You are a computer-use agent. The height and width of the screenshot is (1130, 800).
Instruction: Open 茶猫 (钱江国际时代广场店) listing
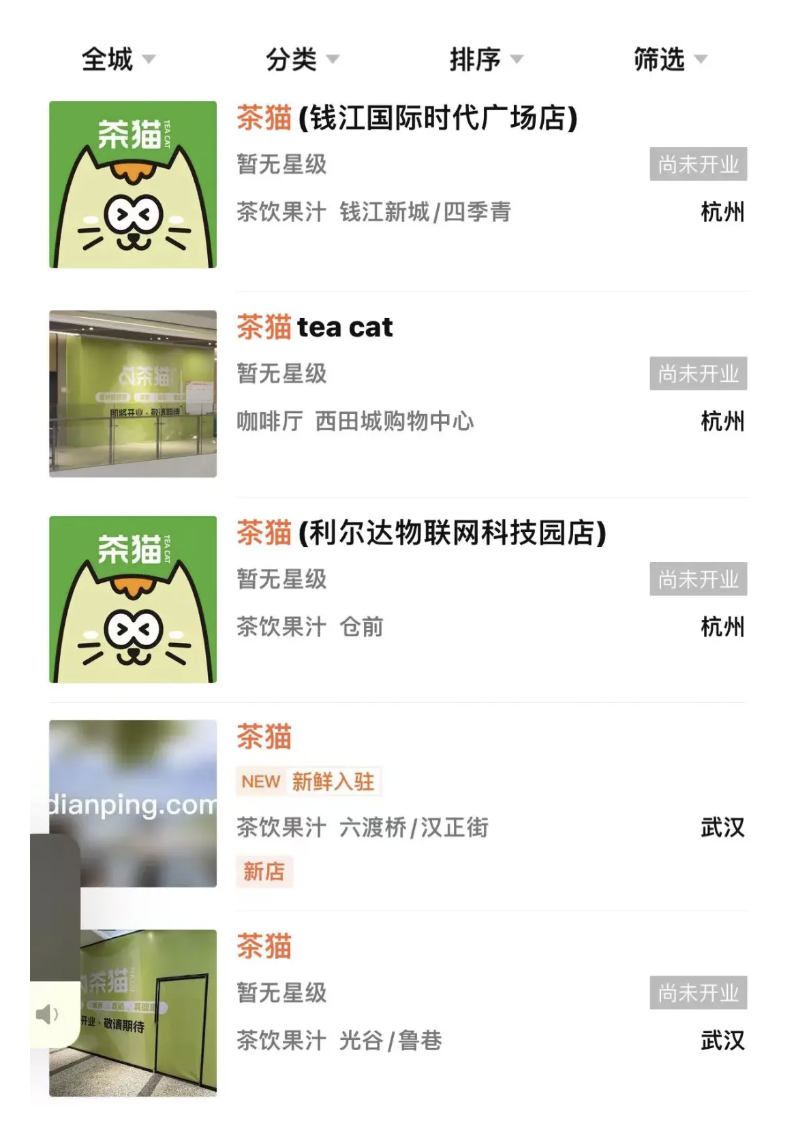coord(406,119)
